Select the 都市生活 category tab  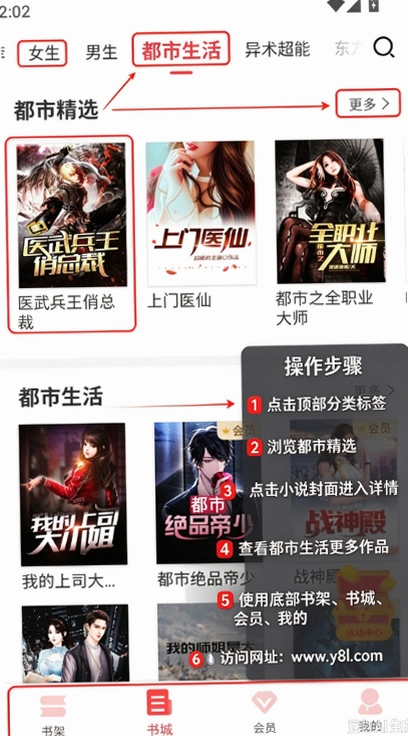[181, 50]
